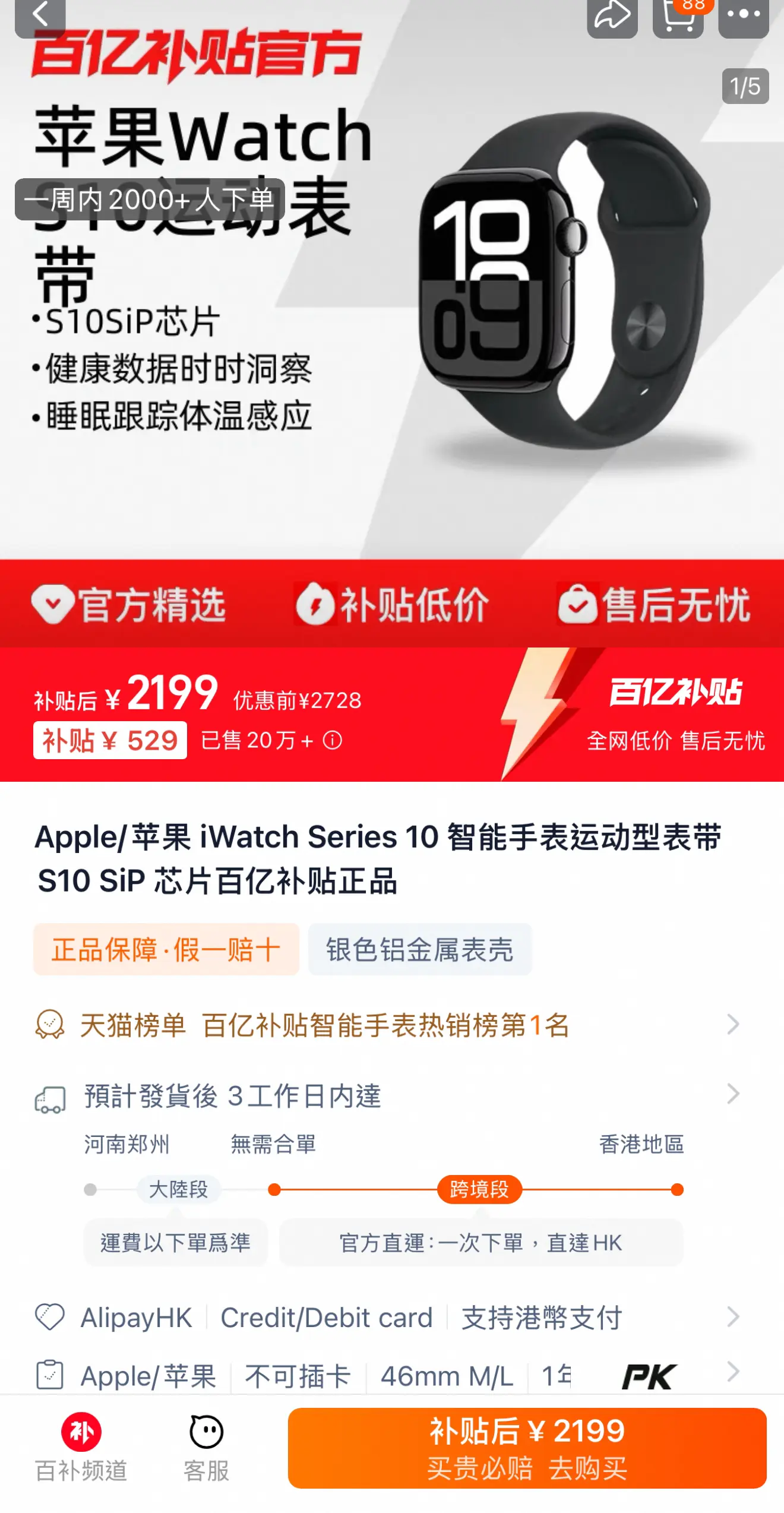Open the three-dot overflow menu
Screen dimensions: 784x1513
point(744,16)
